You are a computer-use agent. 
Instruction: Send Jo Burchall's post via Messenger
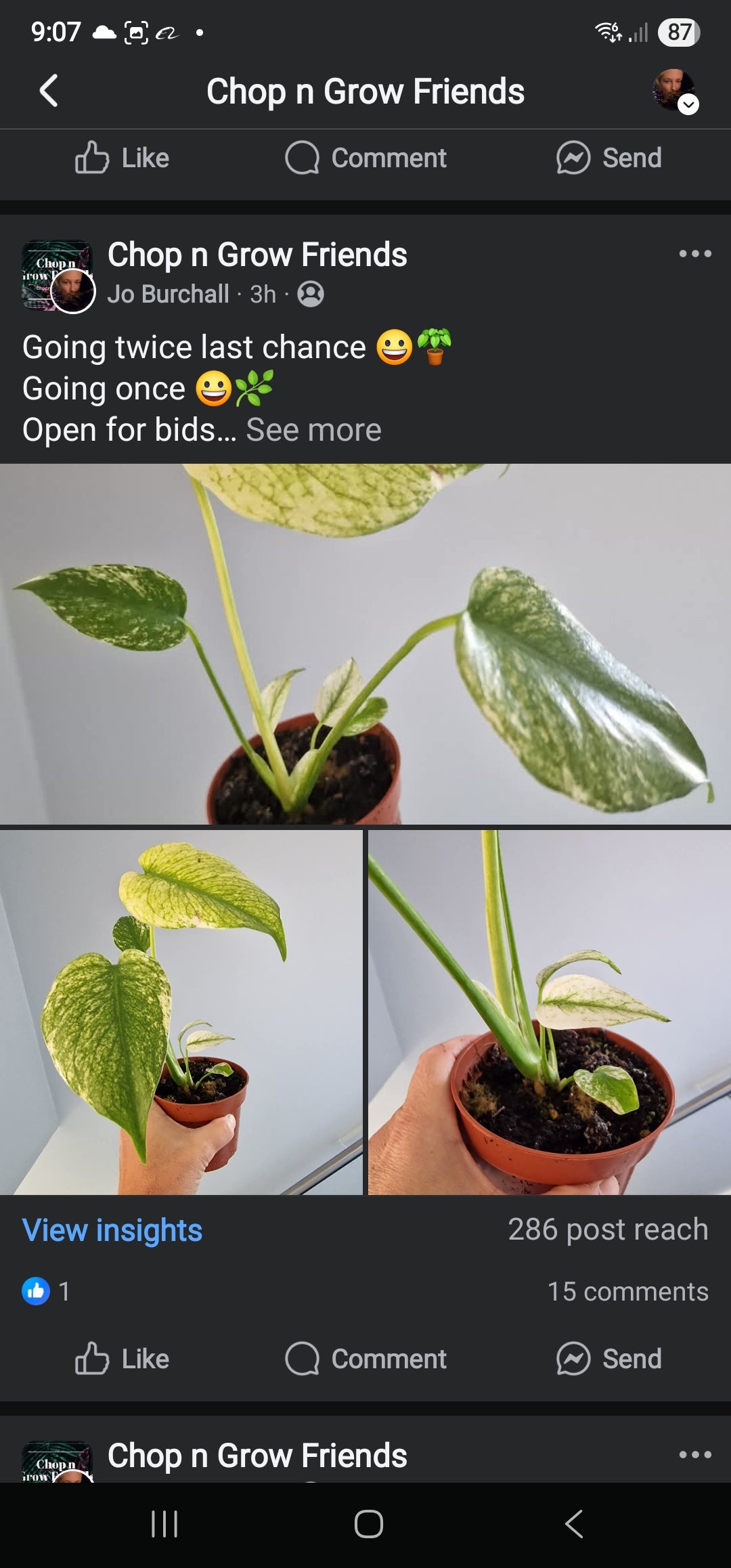click(x=609, y=1359)
